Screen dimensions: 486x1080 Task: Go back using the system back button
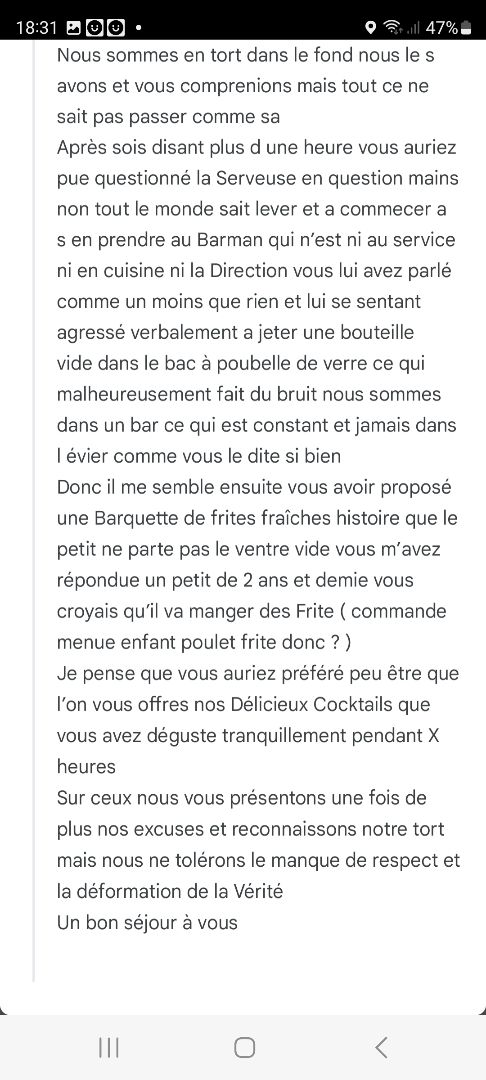(x=381, y=1047)
